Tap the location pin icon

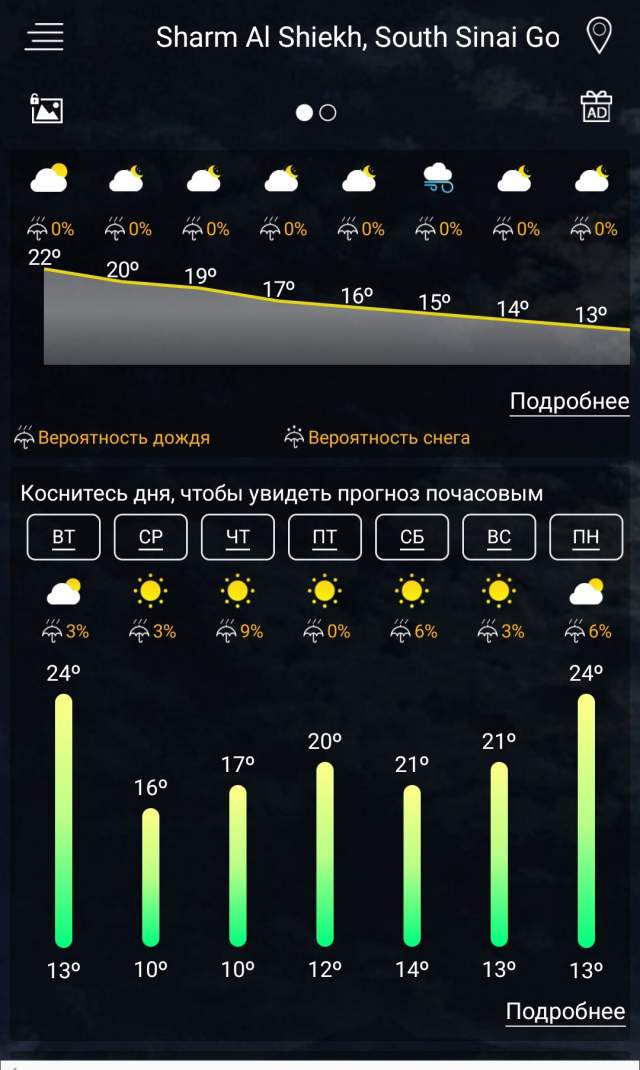598,36
